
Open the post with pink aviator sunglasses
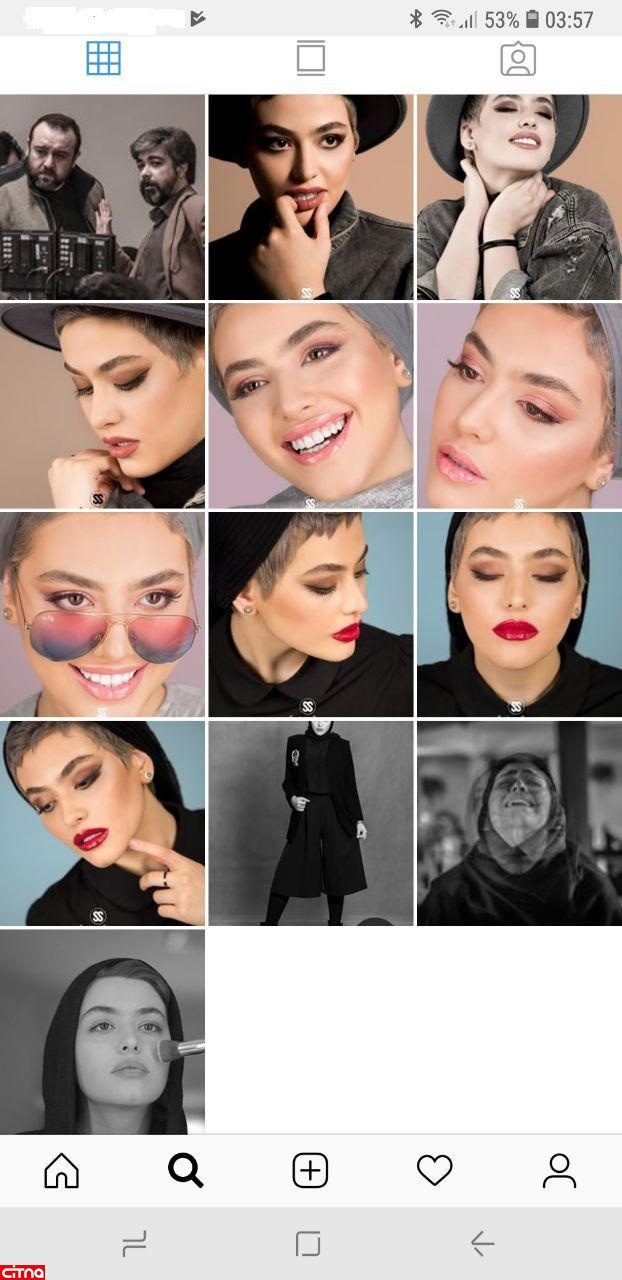pos(102,614)
